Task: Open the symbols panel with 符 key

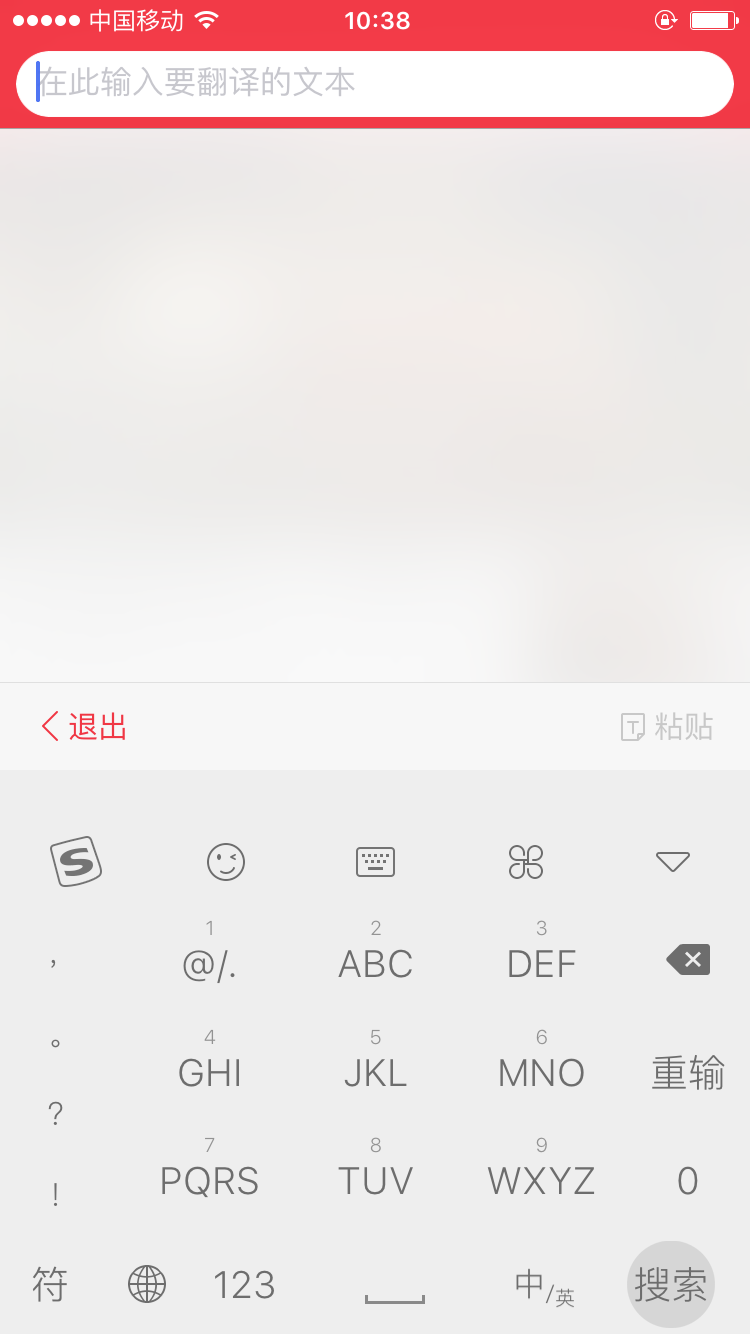Action: pyautogui.click(x=50, y=1284)
